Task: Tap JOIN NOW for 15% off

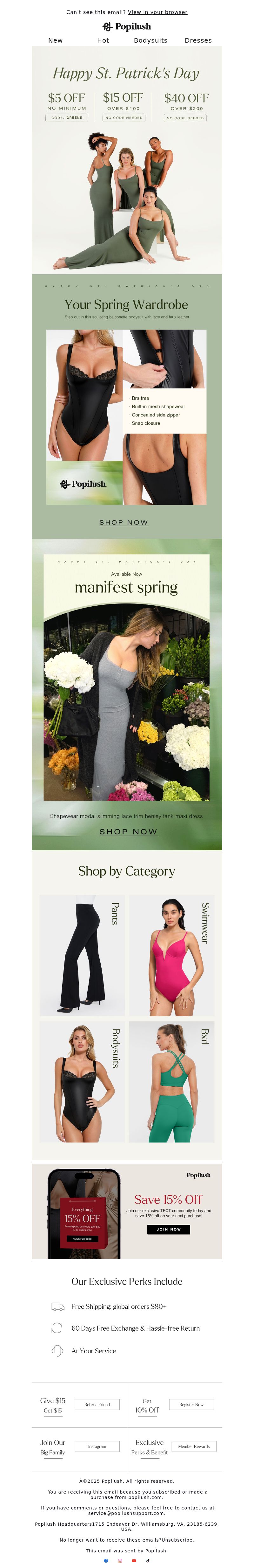Action: 168,1229
